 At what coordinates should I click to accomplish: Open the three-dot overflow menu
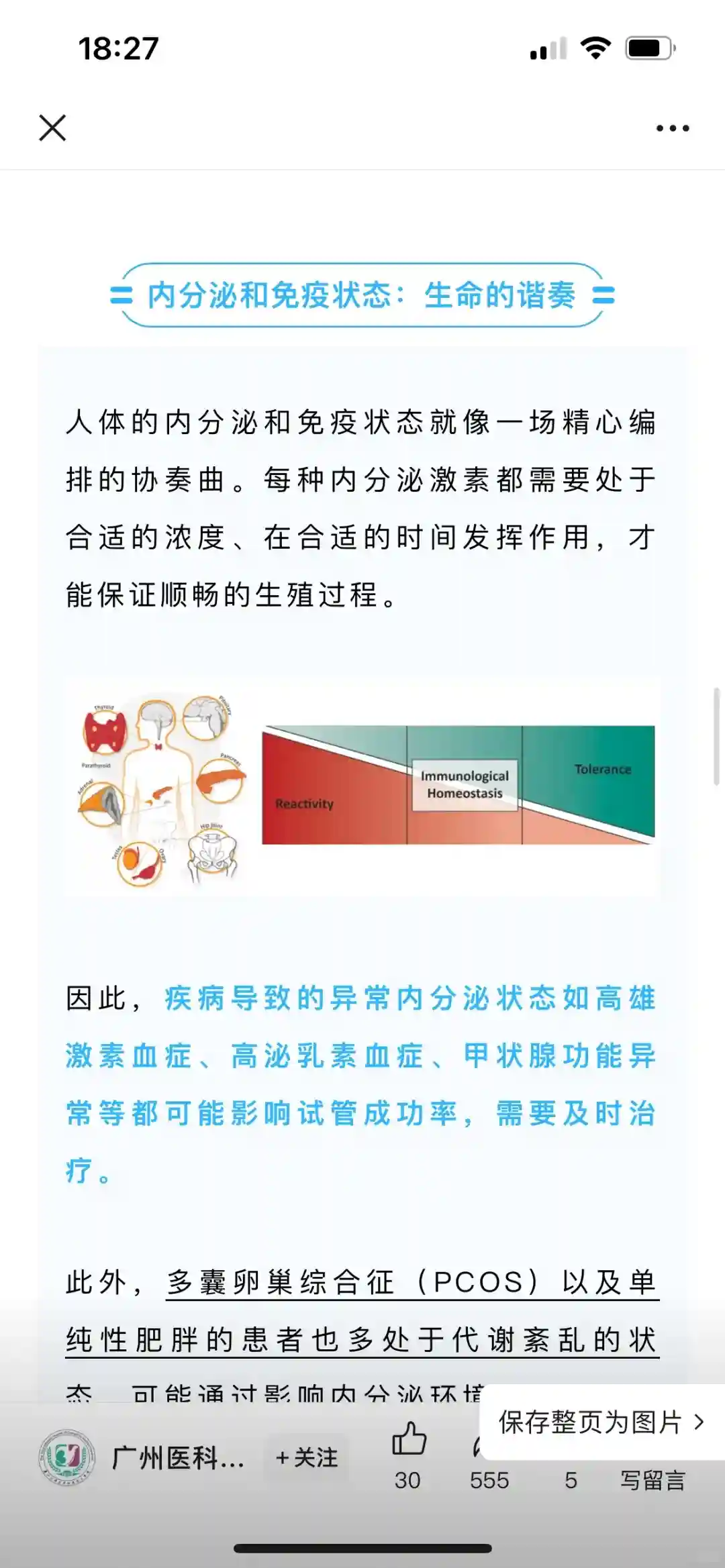click(x=673, y=127)
